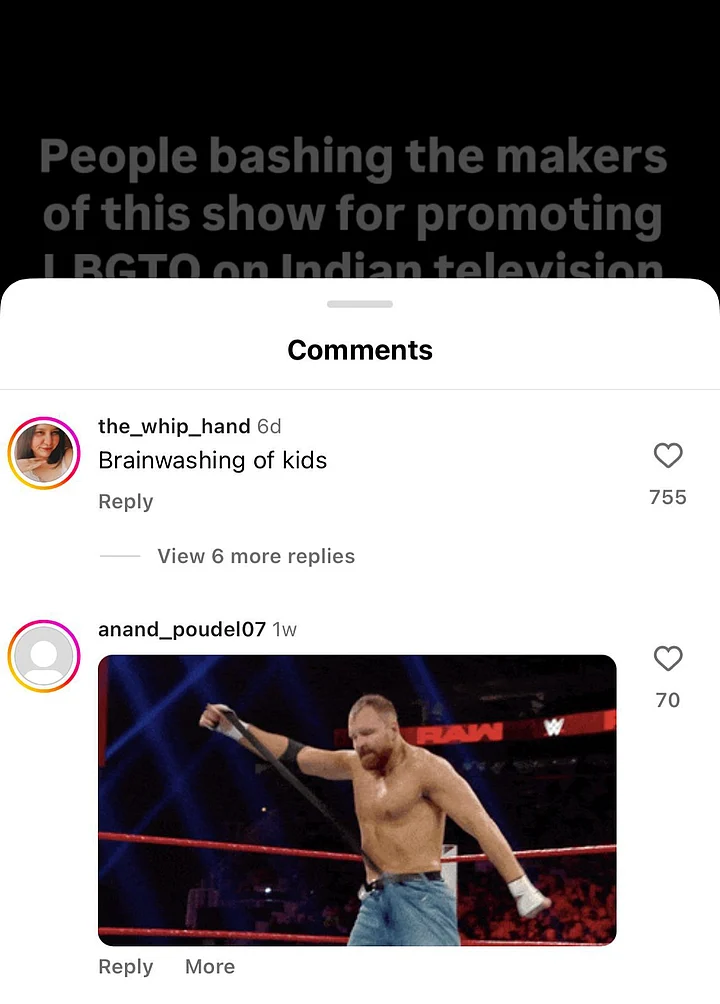720x1004 pixels.
Task: Reply to anand_poudel07's comment
Action: click(125, 967)
